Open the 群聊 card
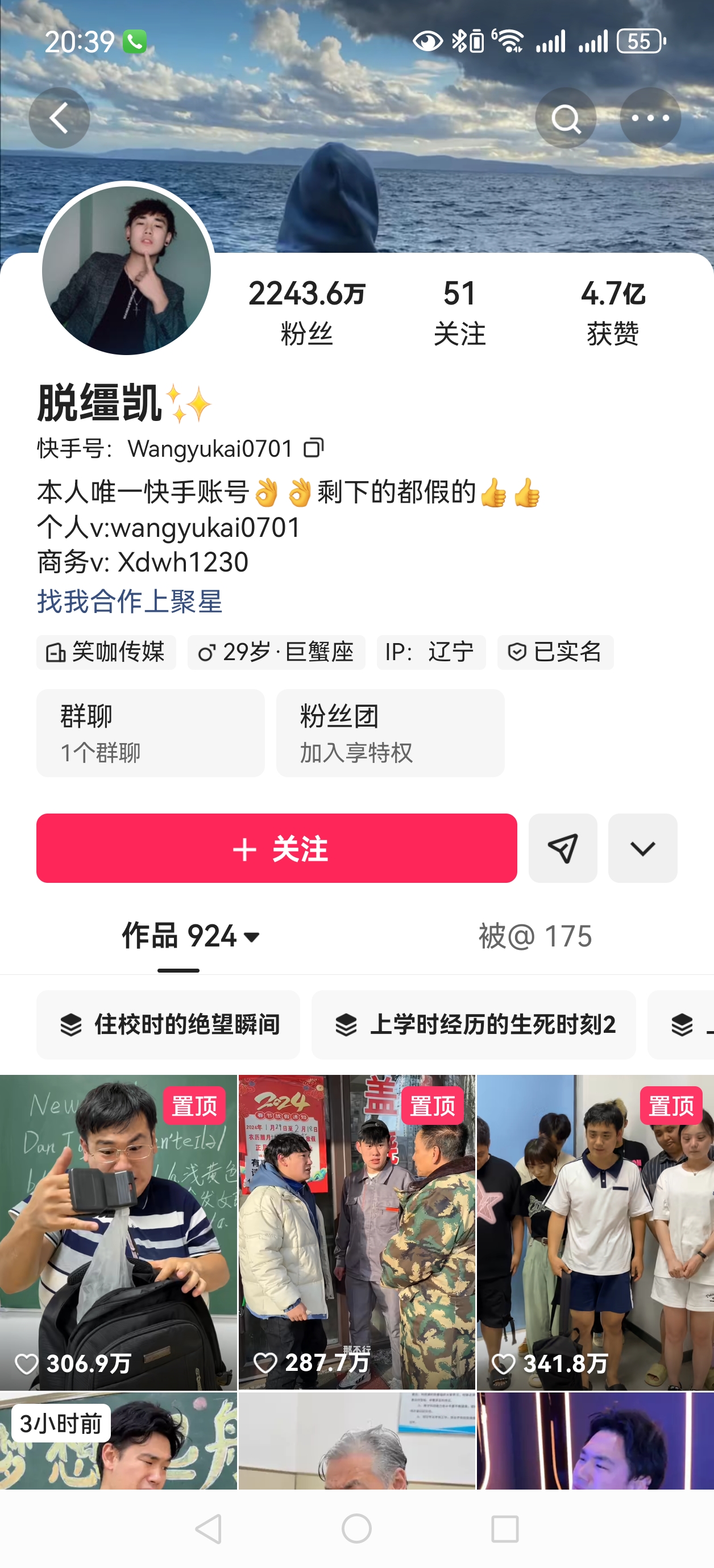 151,733
